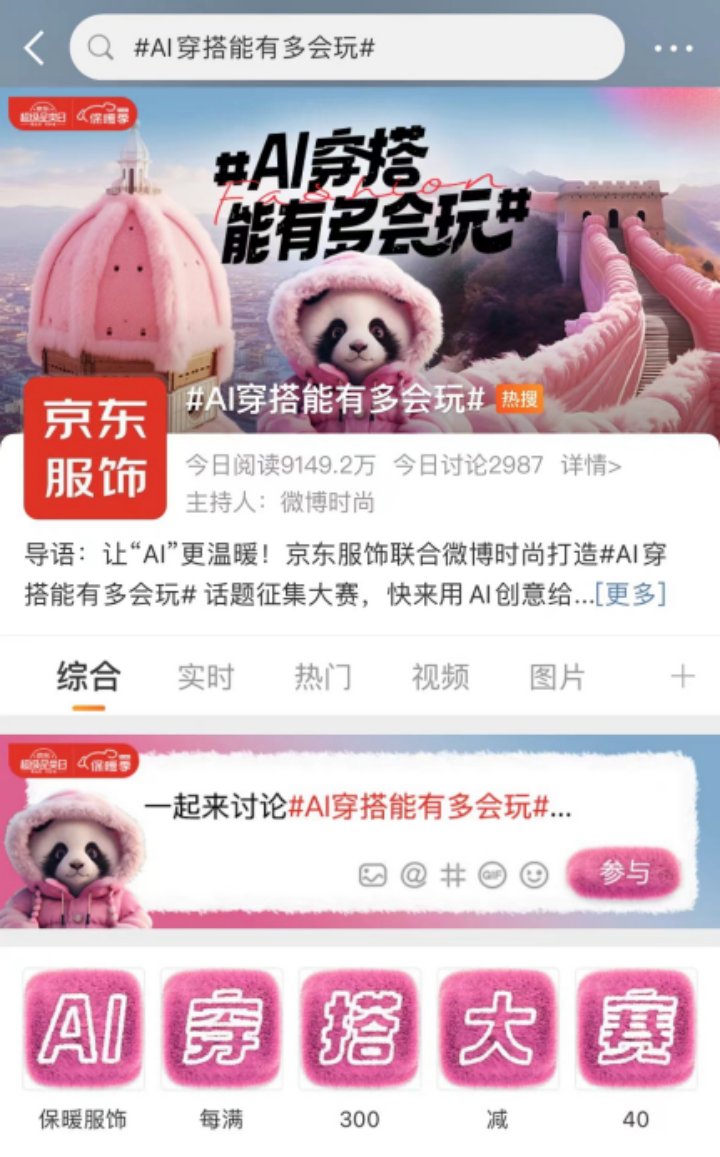The width and height of the screenshot is (720, 1157).
Task: Tap the plus icon beside the tabs
Action: [682, 677]
